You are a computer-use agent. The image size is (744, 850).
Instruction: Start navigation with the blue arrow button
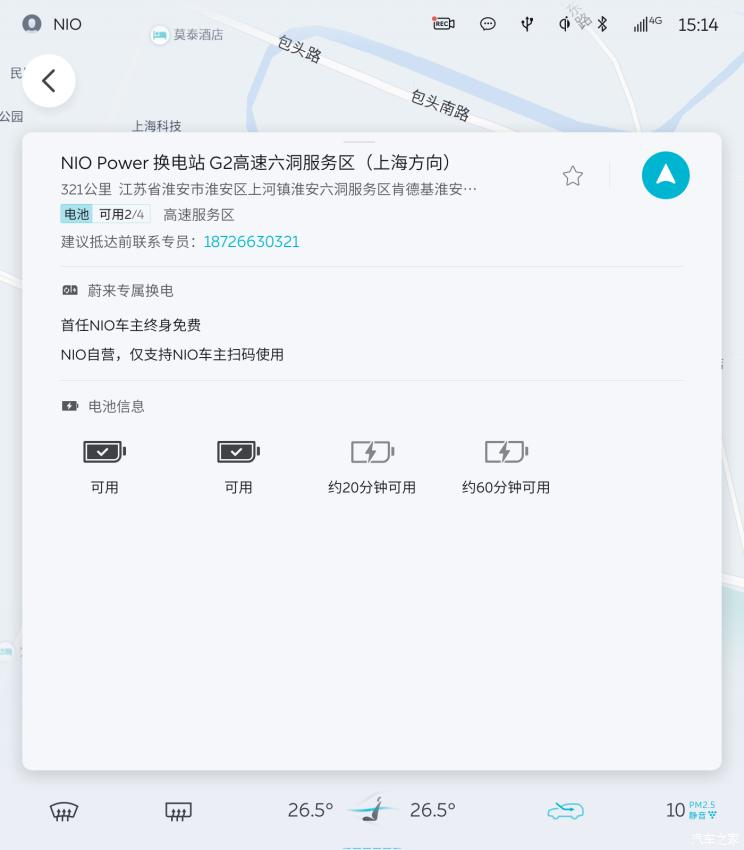(666, 175)
